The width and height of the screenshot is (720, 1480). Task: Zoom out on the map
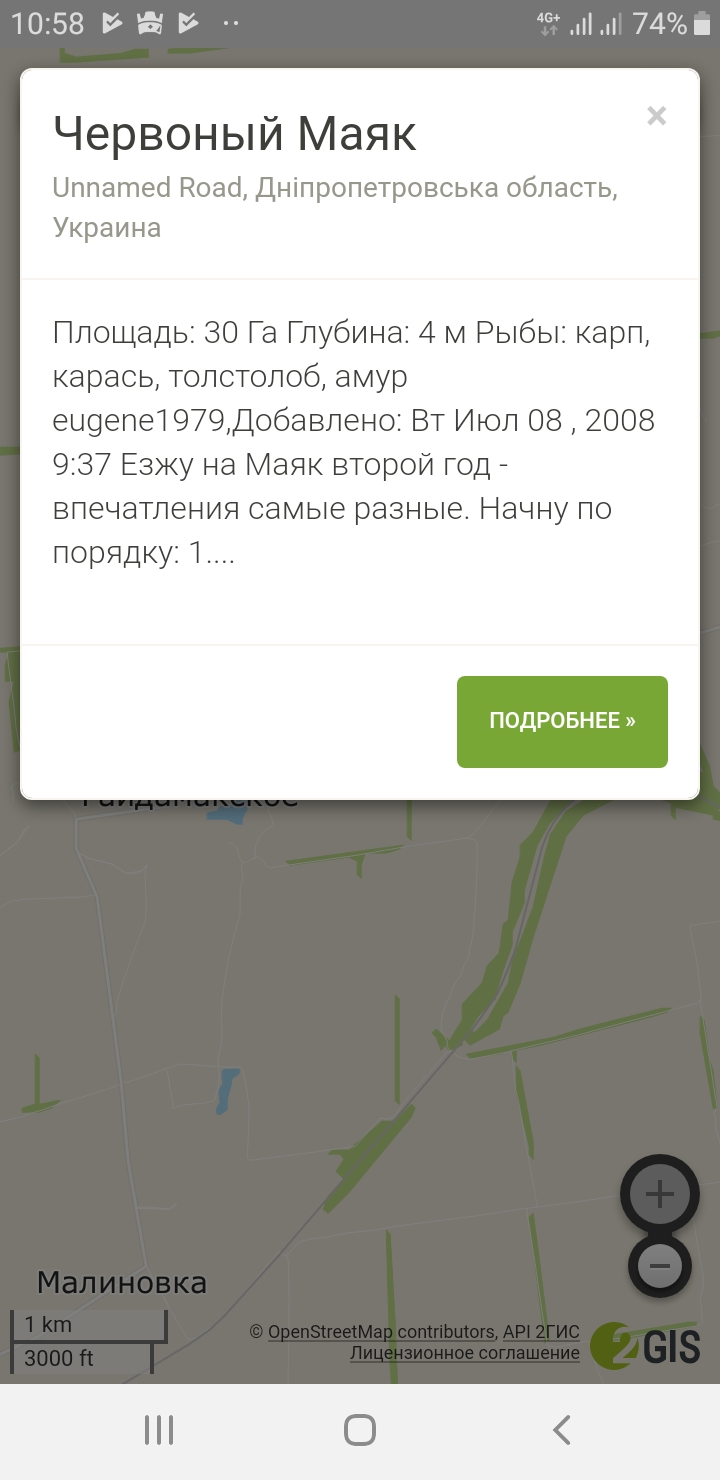[659, 1267]
